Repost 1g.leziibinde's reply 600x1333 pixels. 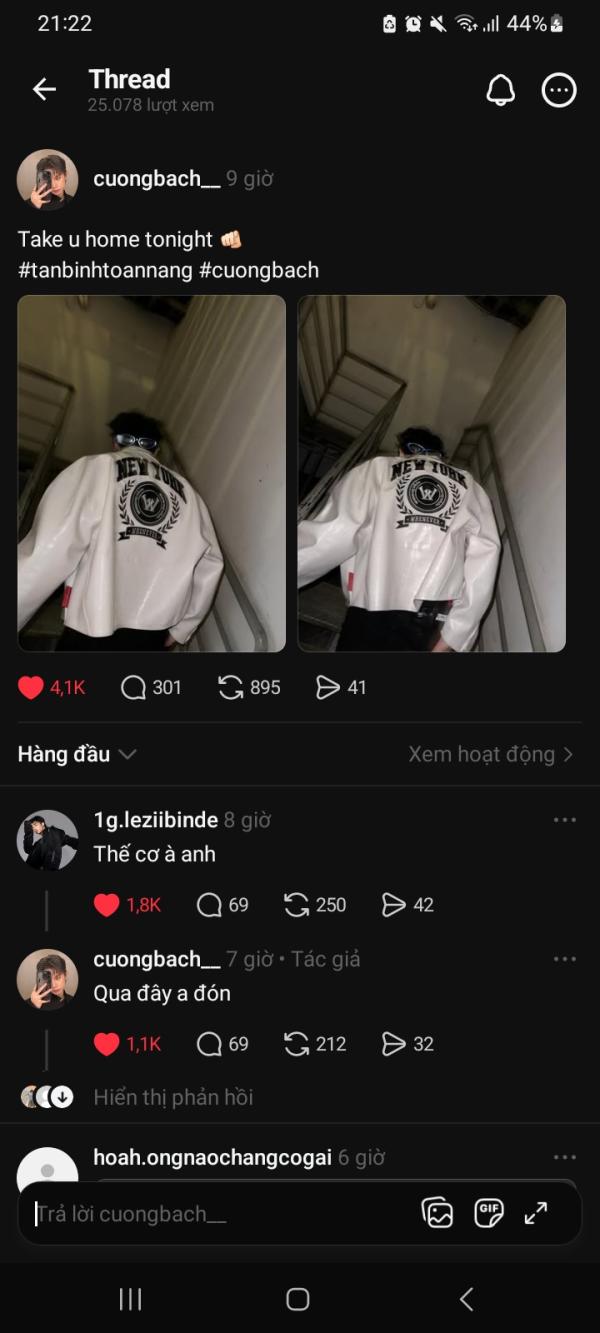tap(297, 905)
